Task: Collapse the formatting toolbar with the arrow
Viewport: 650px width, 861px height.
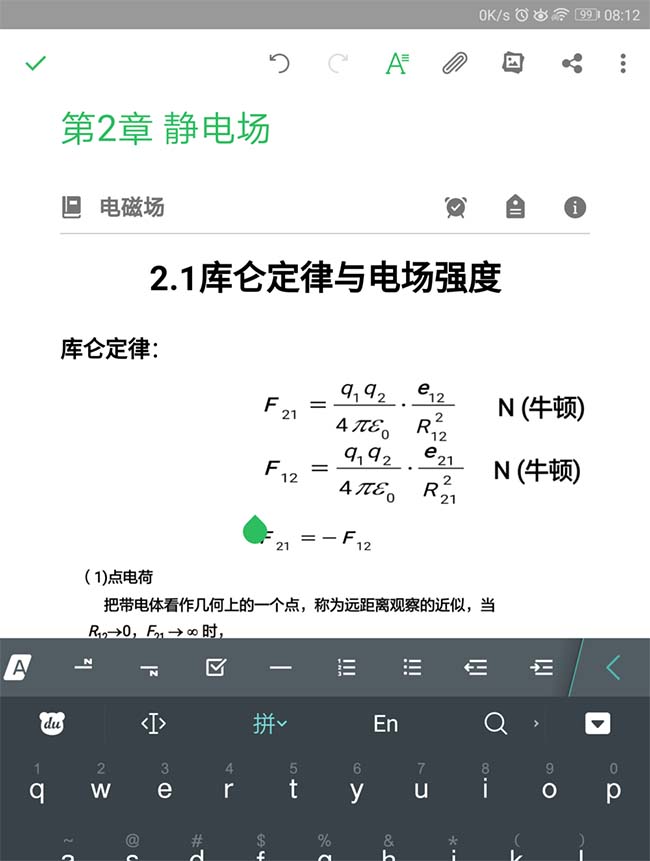Action: (613, 667)
